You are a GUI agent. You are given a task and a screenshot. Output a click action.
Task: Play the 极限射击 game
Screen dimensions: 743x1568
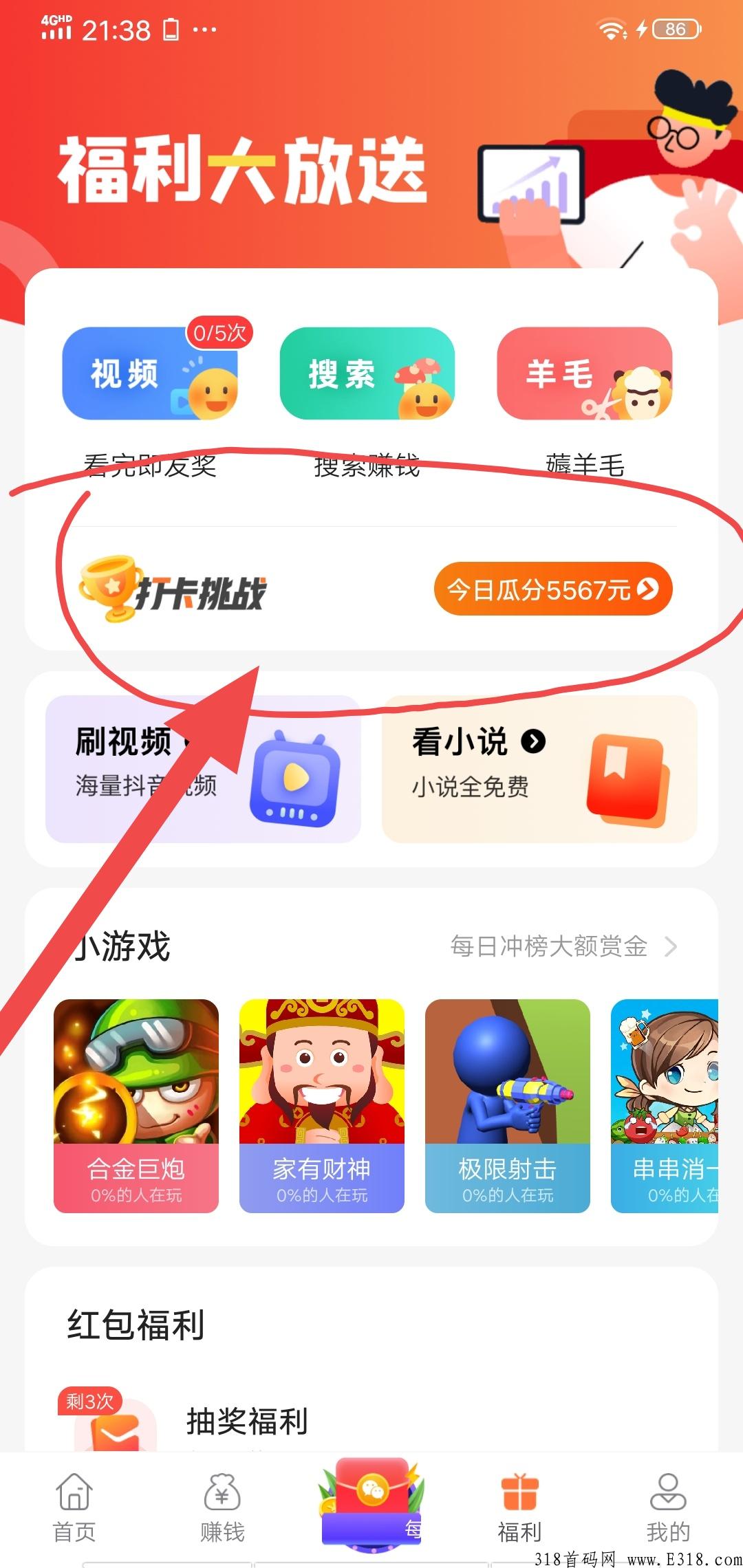[508, 1106]
